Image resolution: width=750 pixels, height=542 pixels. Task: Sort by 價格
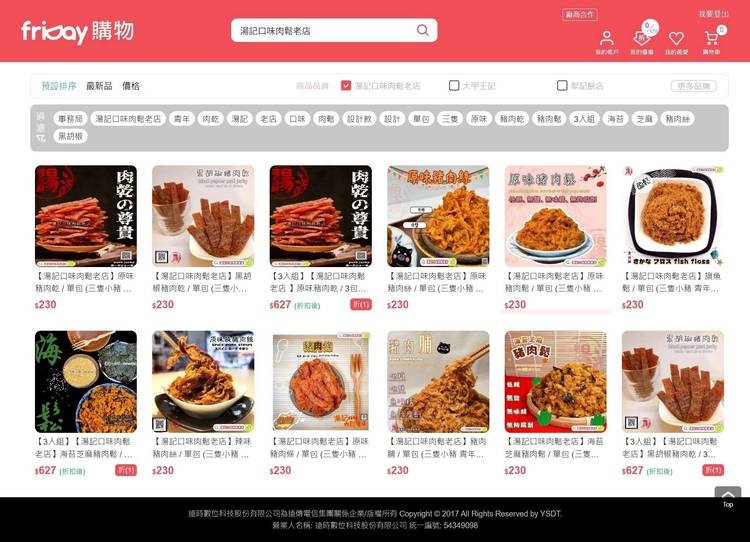131,86
